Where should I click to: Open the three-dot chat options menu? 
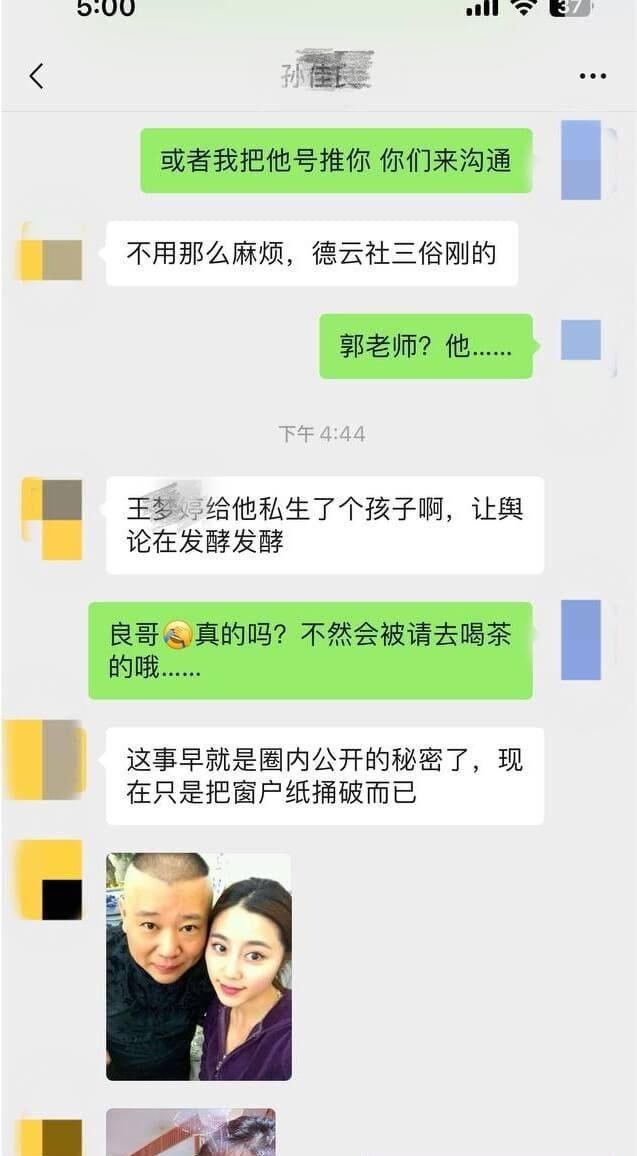coord(593,76)
